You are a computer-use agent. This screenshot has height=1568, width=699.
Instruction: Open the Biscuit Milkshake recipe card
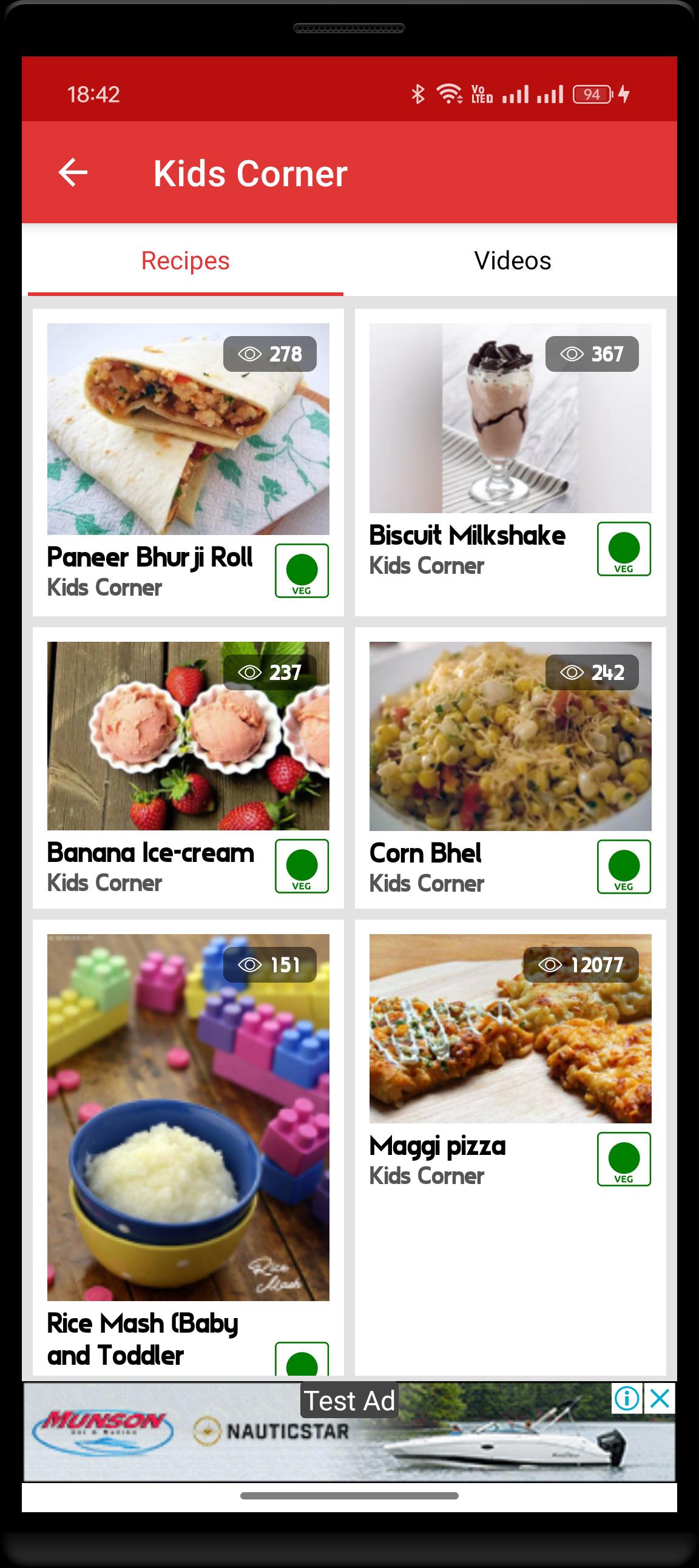[x=510, y=462]
